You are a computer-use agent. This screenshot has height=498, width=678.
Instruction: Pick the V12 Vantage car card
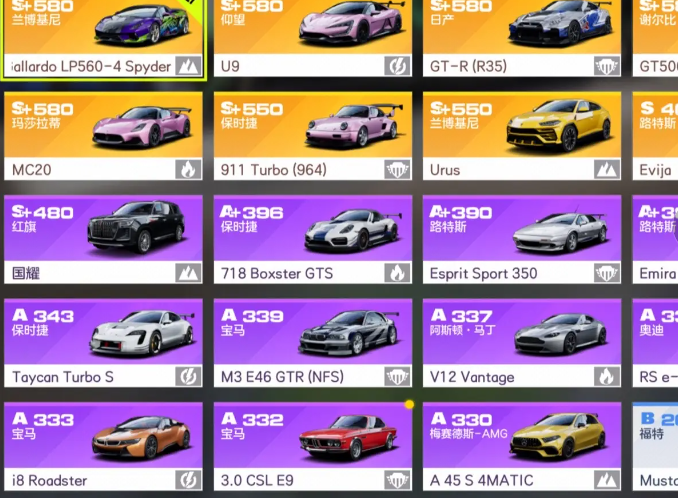click(x=521, y=344)
